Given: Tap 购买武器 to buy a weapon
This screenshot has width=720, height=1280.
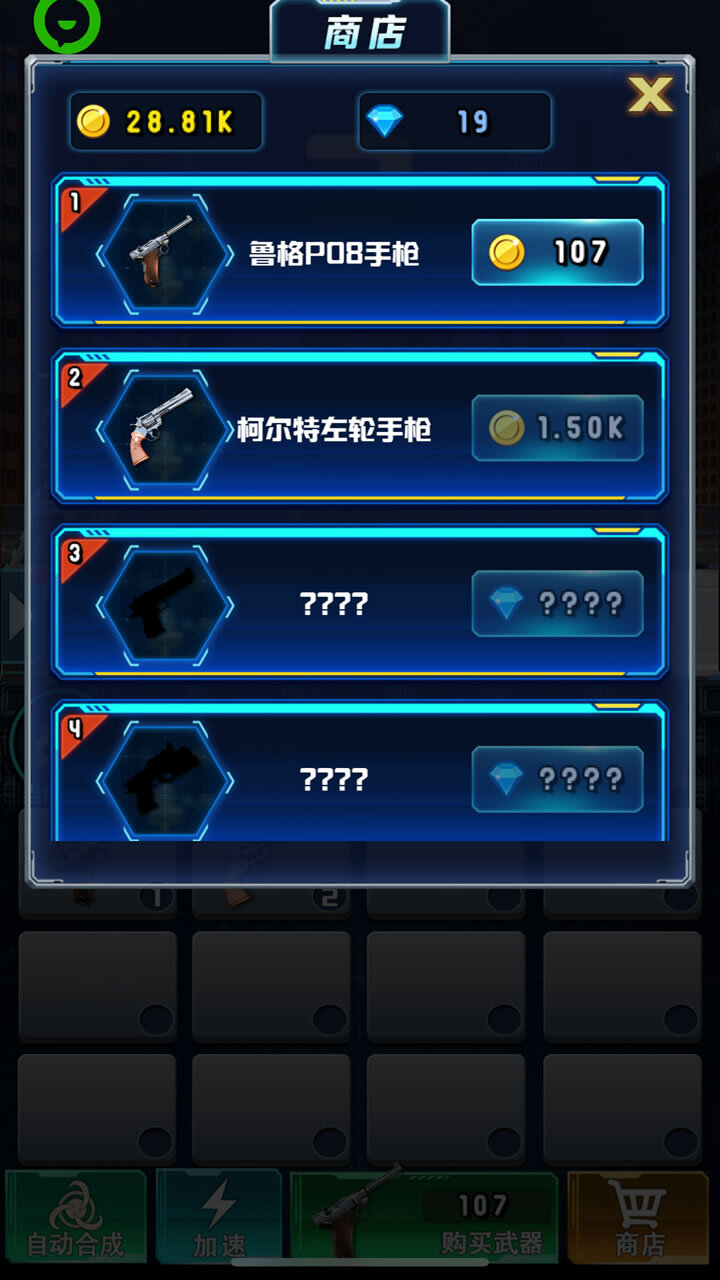Looking at the screenshot, I should point(424,1218).
